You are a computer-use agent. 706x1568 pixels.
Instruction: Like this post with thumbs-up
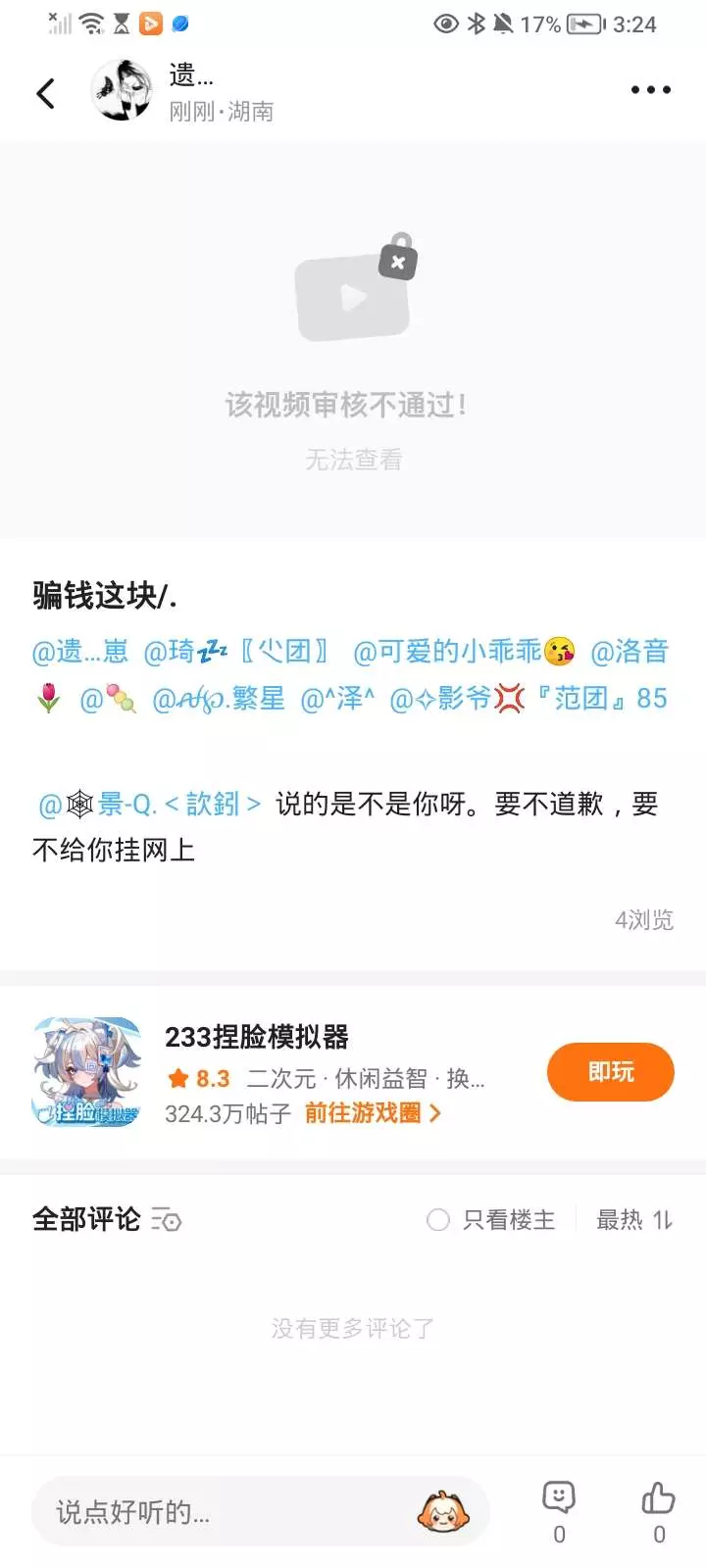[658, 1510]
